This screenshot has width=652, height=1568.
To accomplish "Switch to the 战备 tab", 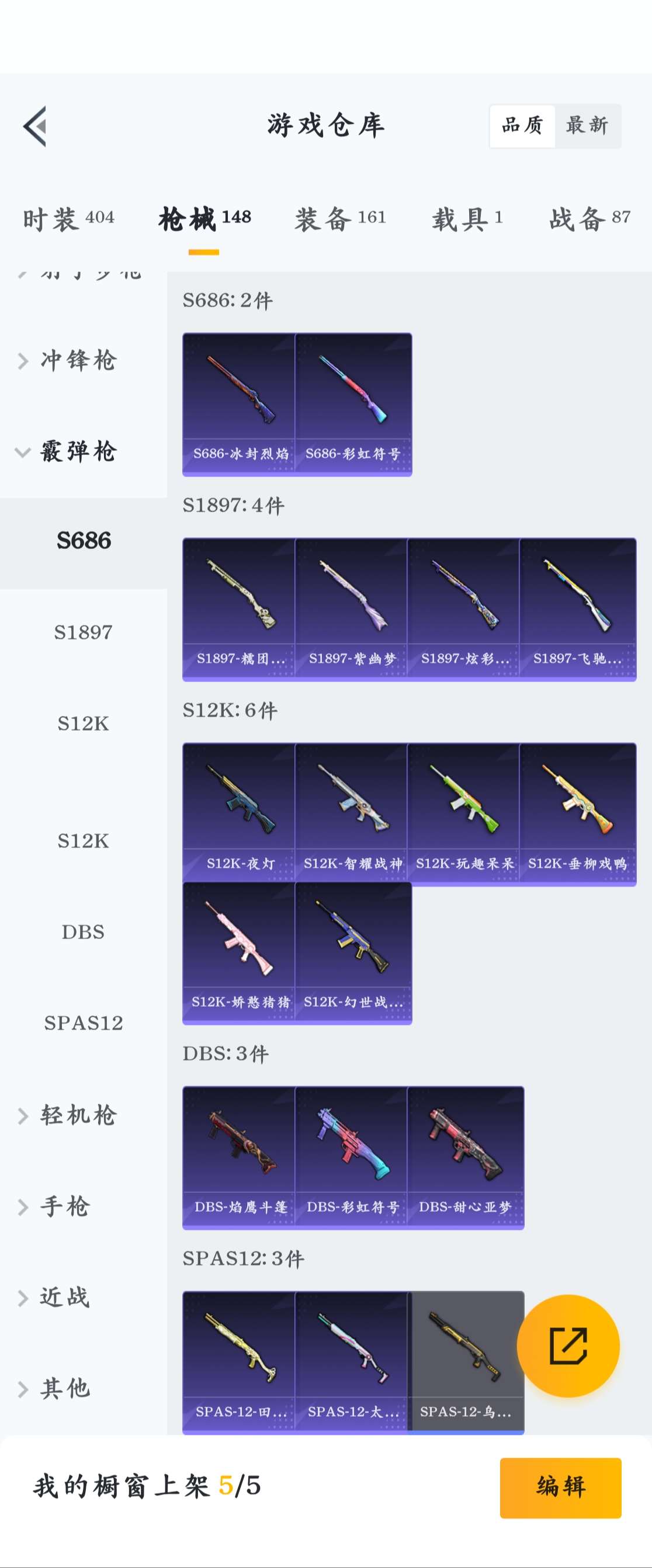I will pos(589,219).
